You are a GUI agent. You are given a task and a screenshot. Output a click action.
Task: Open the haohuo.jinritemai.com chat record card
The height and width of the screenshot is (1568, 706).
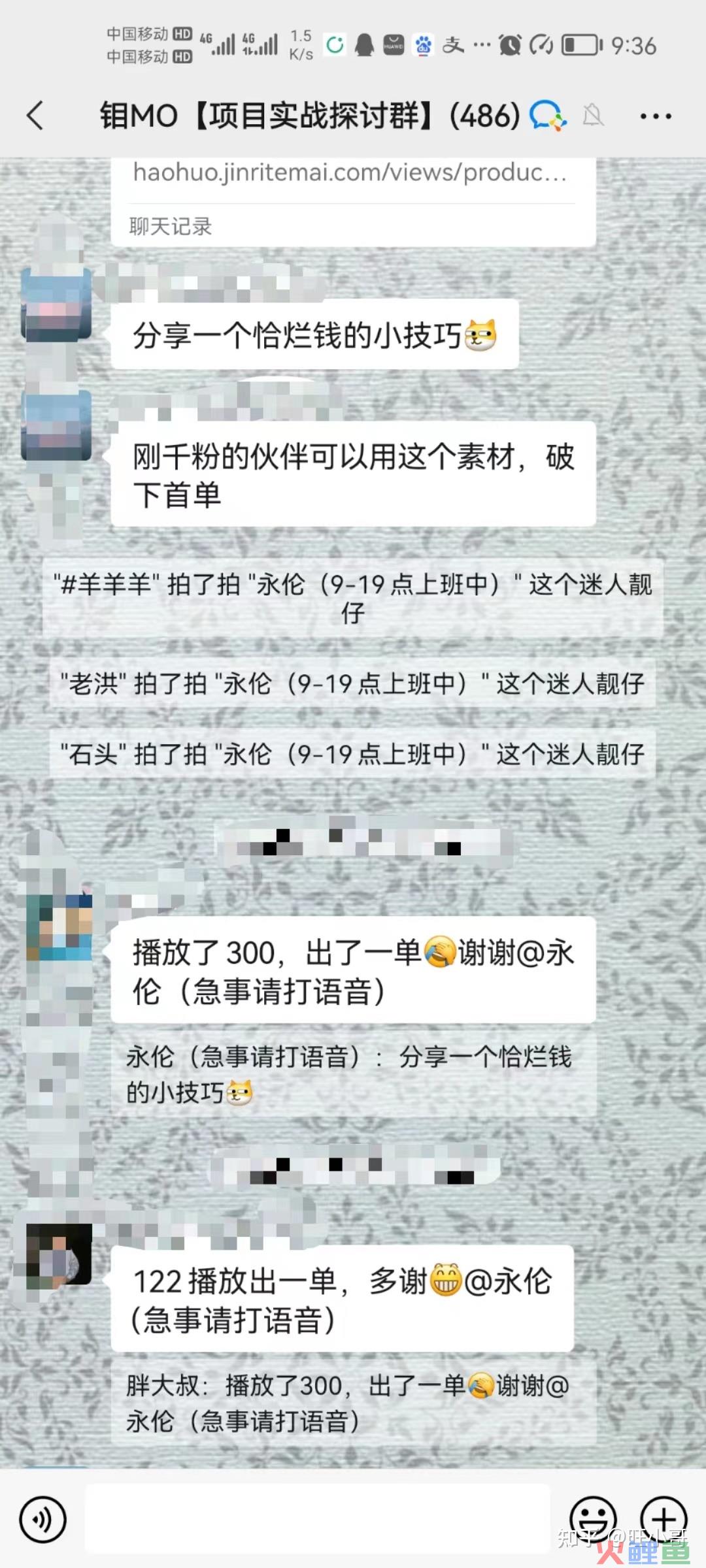point(353,199)
